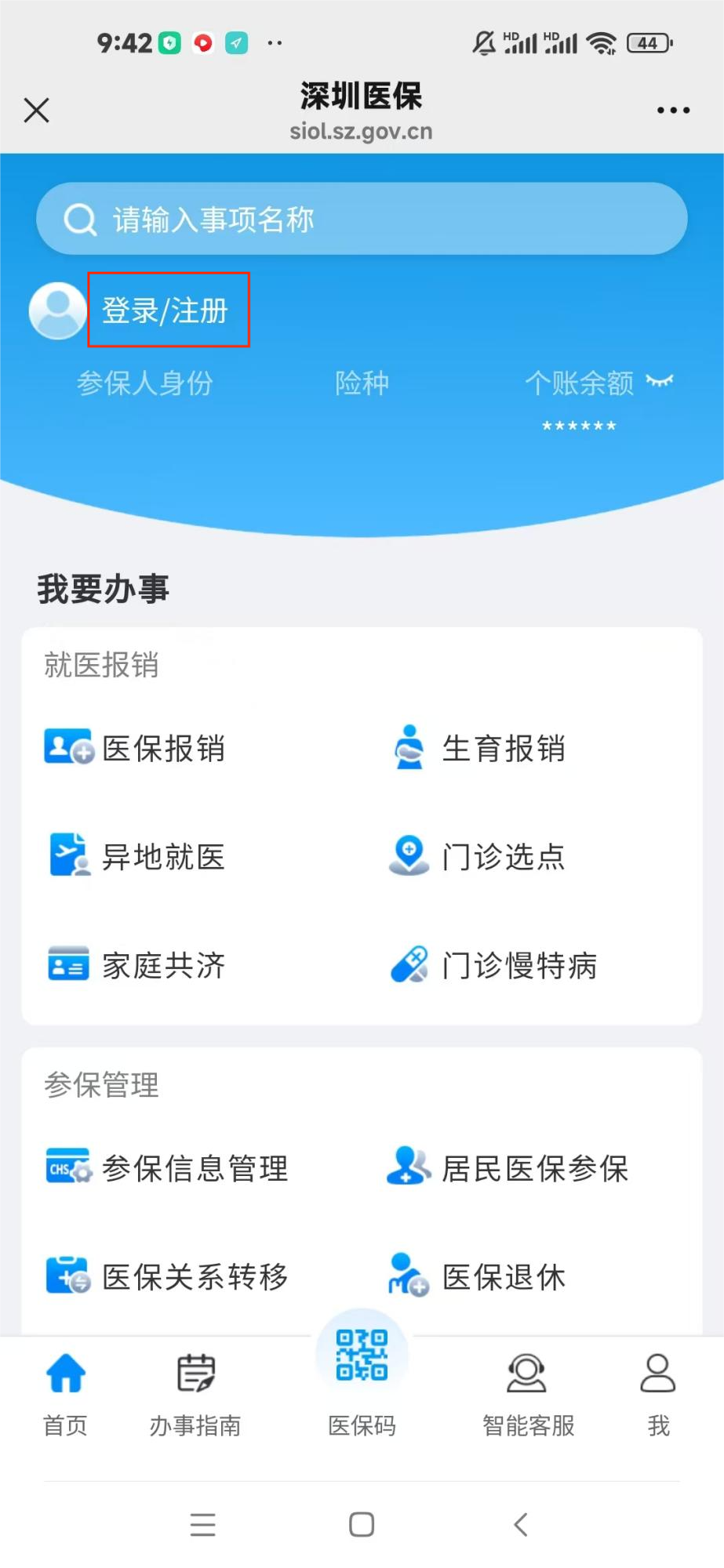The width and height of the screenshot is (724, 1568).
Task: Switch to 智能客服 tab
Action: 528,1396
